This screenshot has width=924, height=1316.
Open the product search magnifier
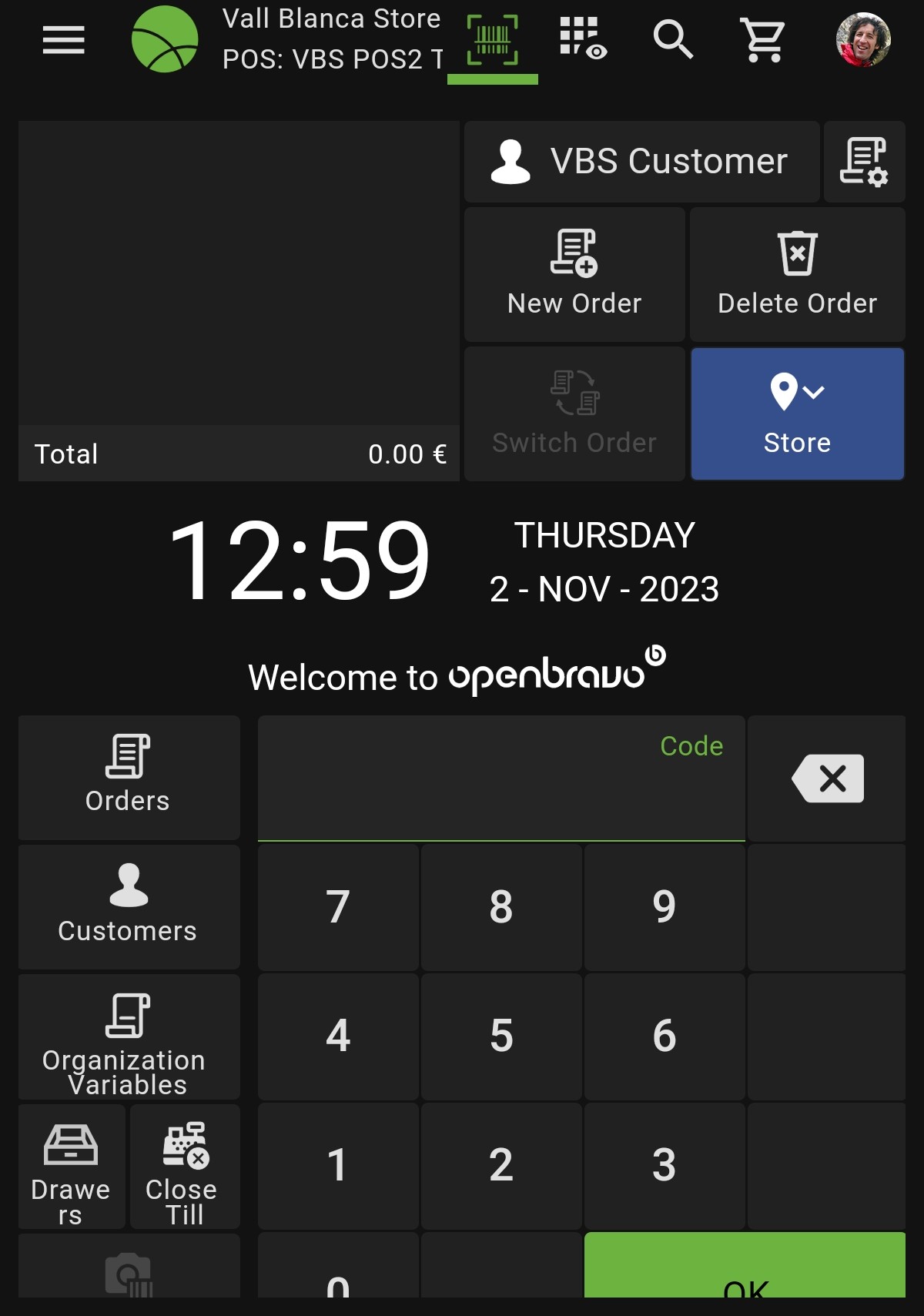pos(673,39)
